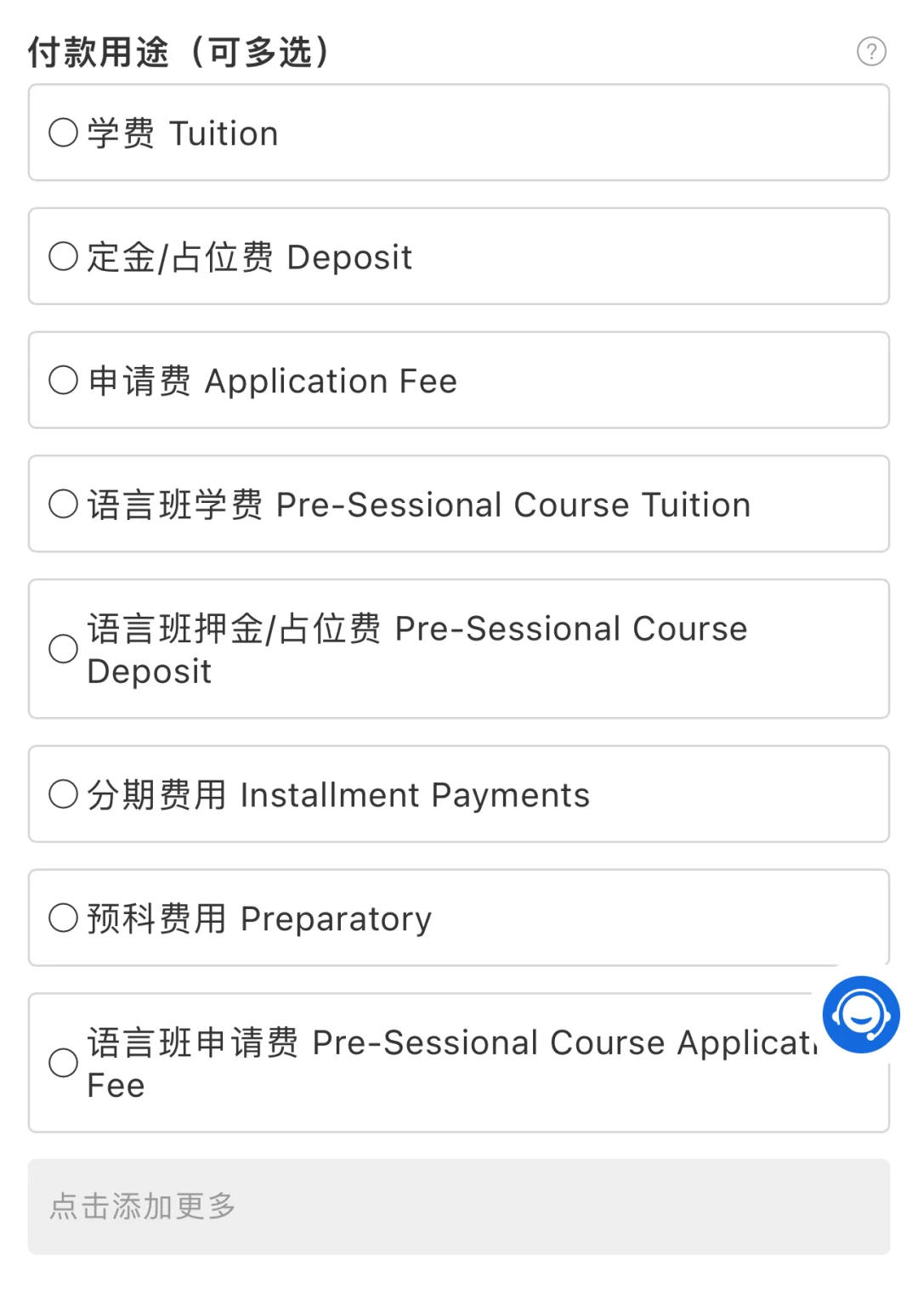The height and width of the screenshot is (1316, 918).
Task: Tap the 点击添加更多 field
Action: coord(458,1206)
